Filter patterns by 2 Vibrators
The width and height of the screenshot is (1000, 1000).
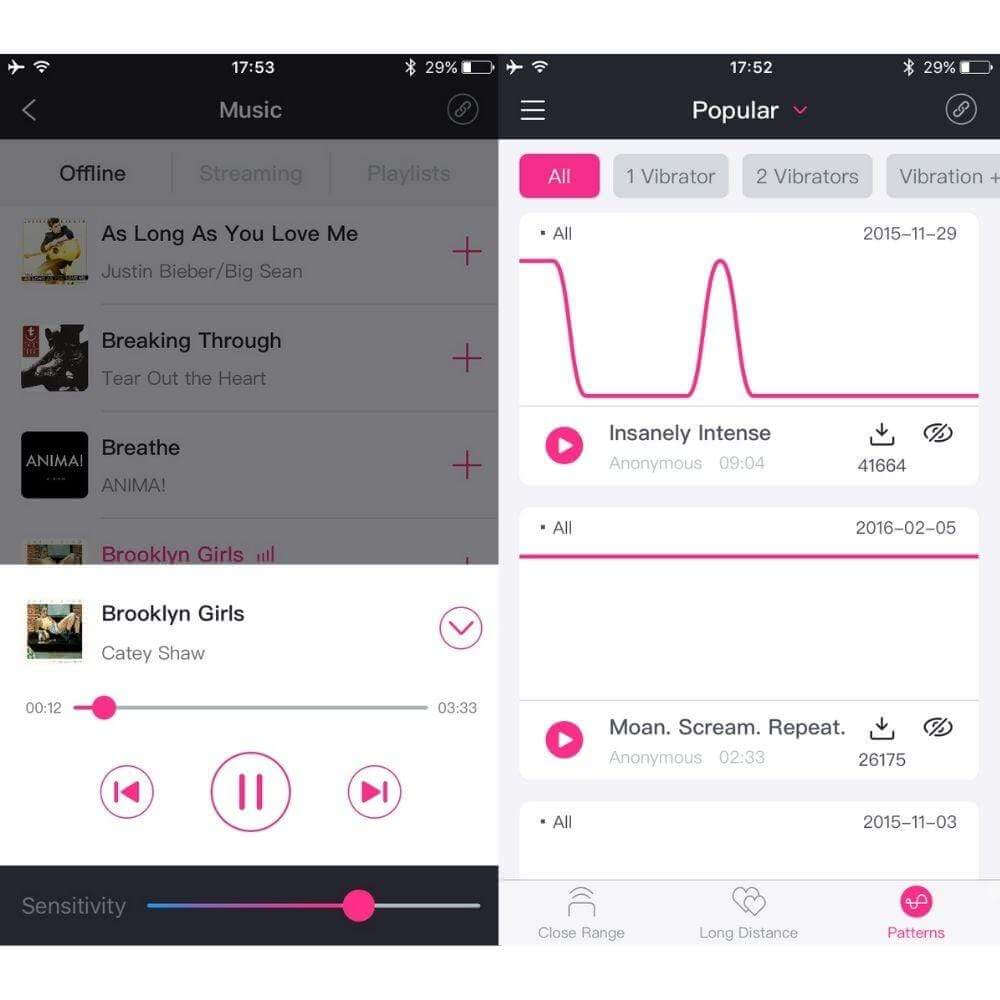(x=807, y=176)
